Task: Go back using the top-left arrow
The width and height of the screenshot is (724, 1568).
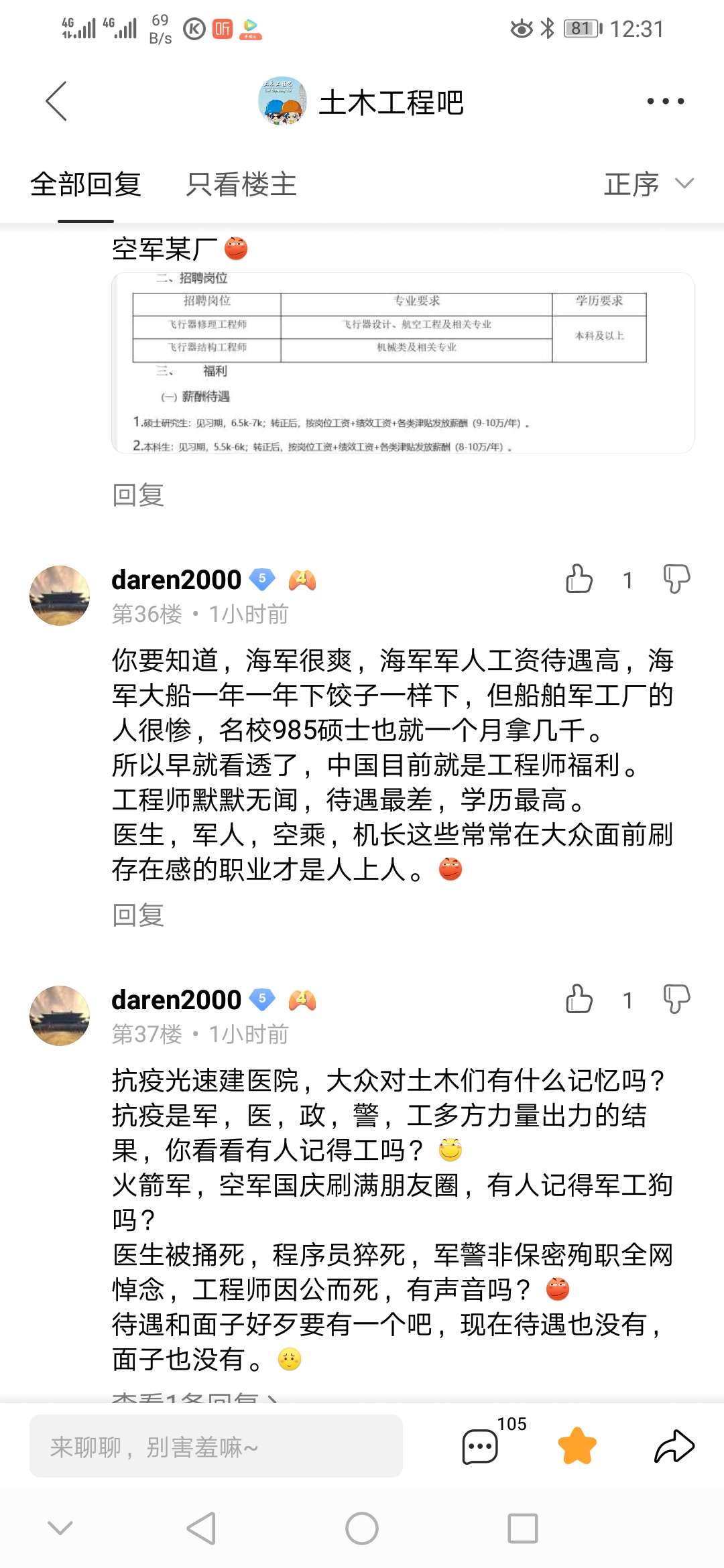Action: 56,102
